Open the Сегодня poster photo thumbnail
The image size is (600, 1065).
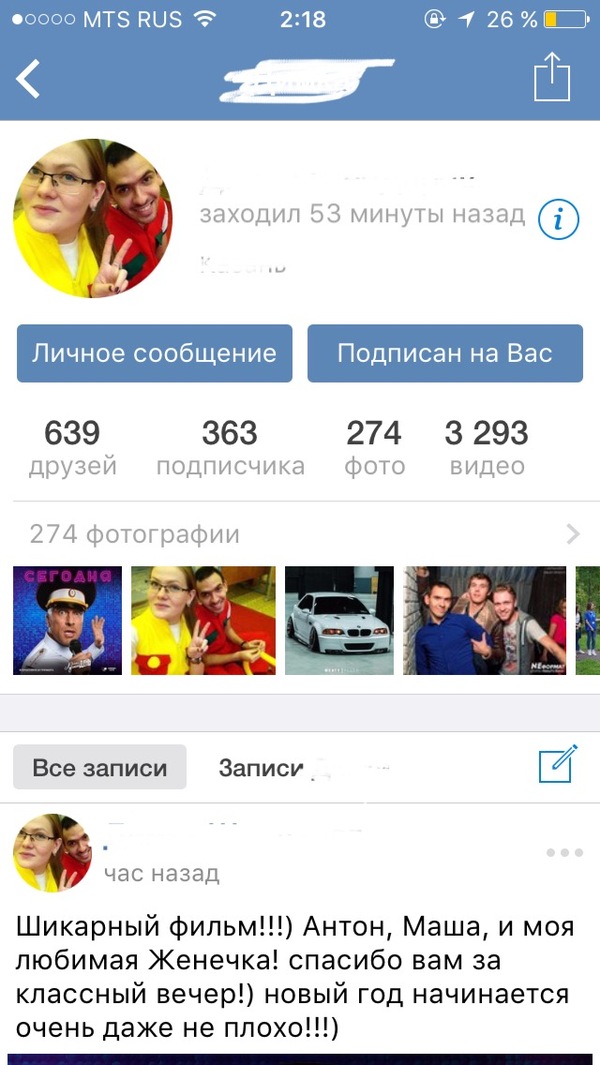[67, 620]
